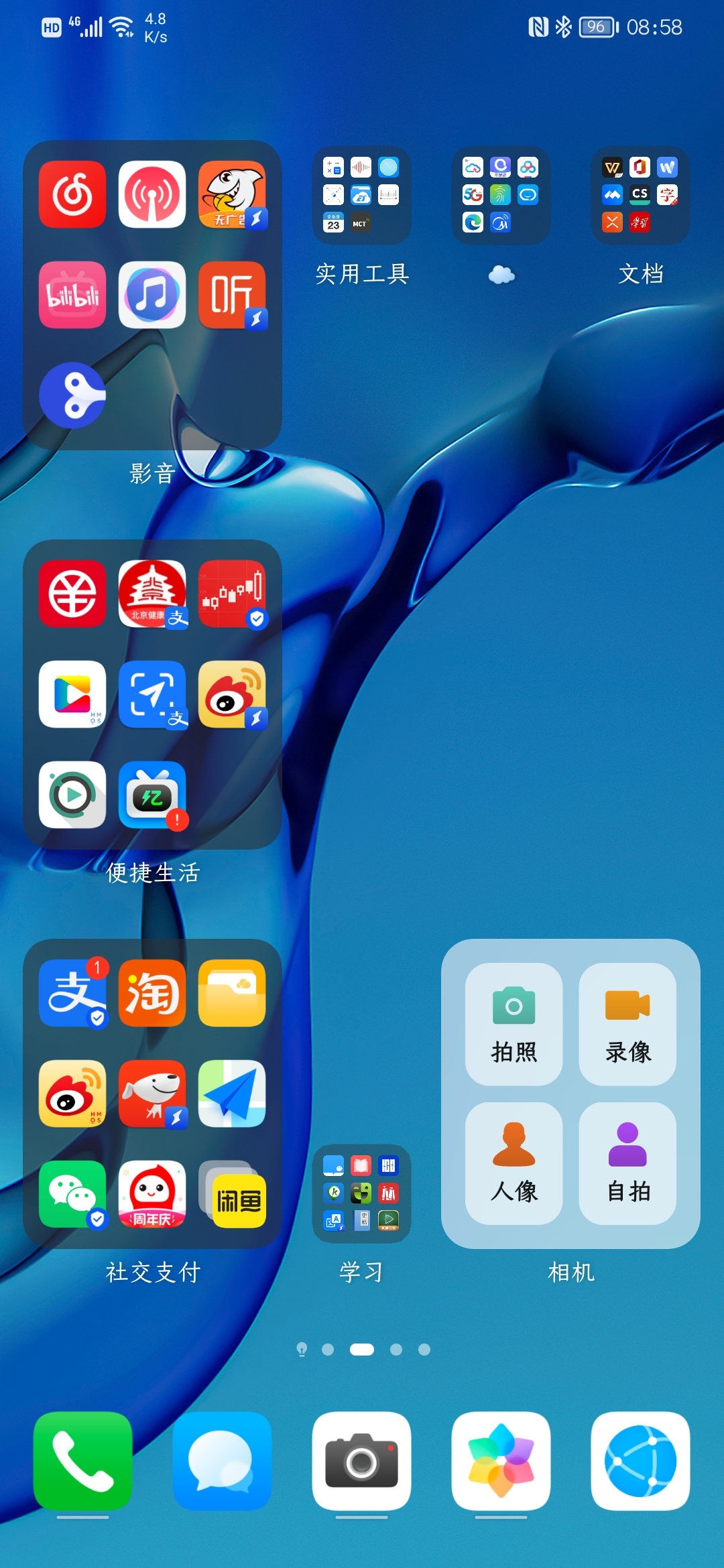724x1568 pixels.
Task: Launch the WeChat app
Action: click(72, 1194)
